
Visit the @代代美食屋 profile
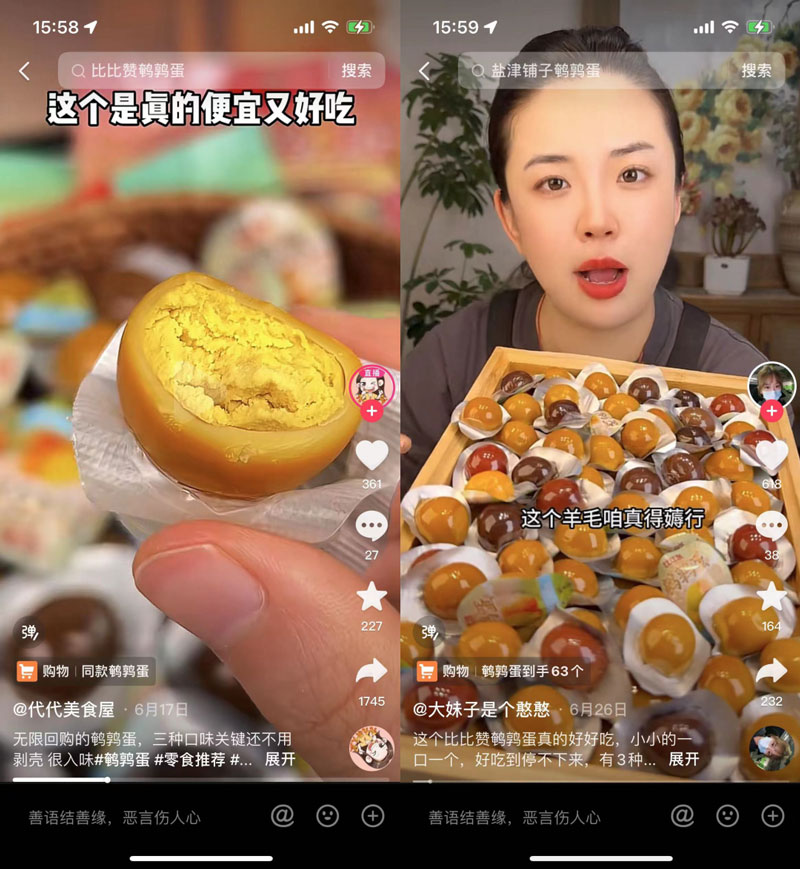(x=63, y=709)
